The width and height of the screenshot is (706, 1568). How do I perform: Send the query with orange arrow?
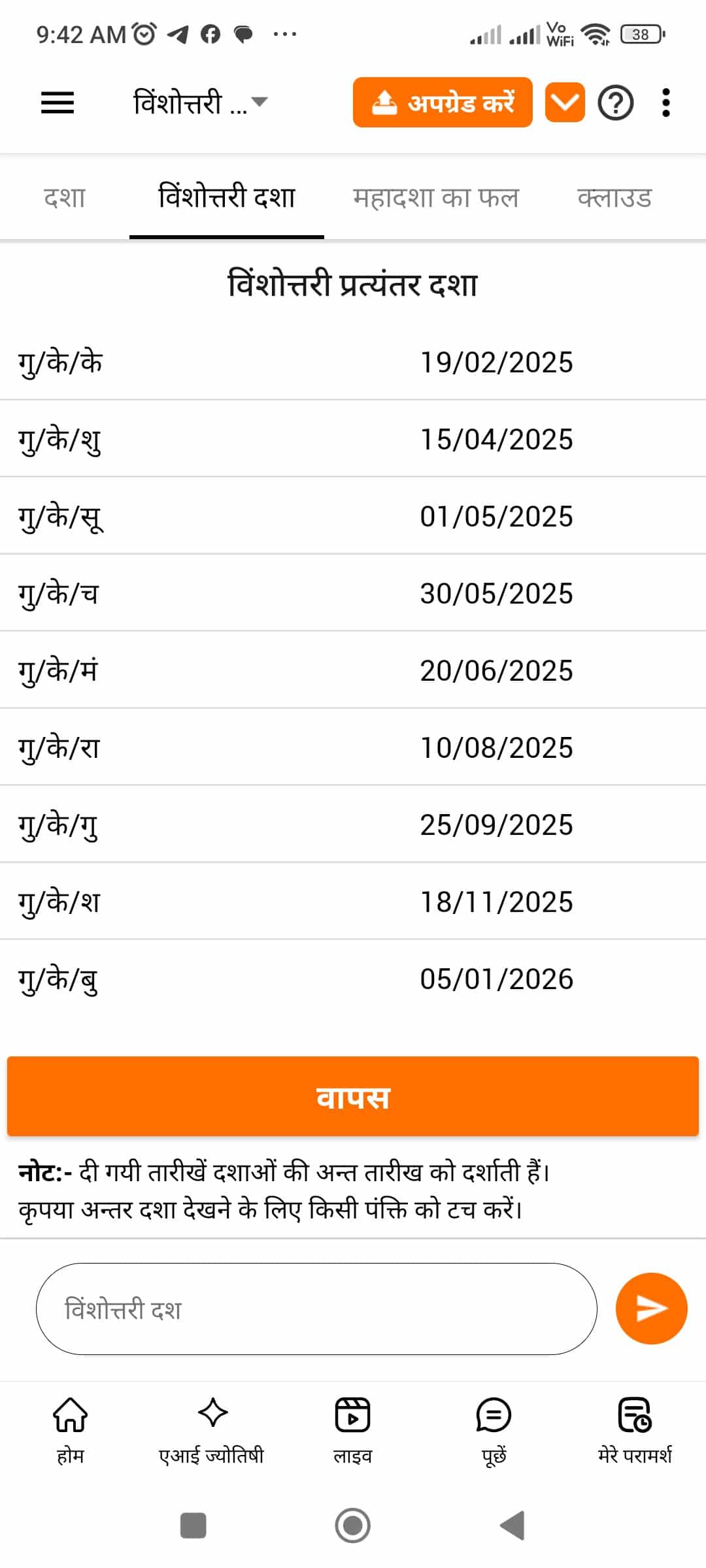pos(651,1309)
